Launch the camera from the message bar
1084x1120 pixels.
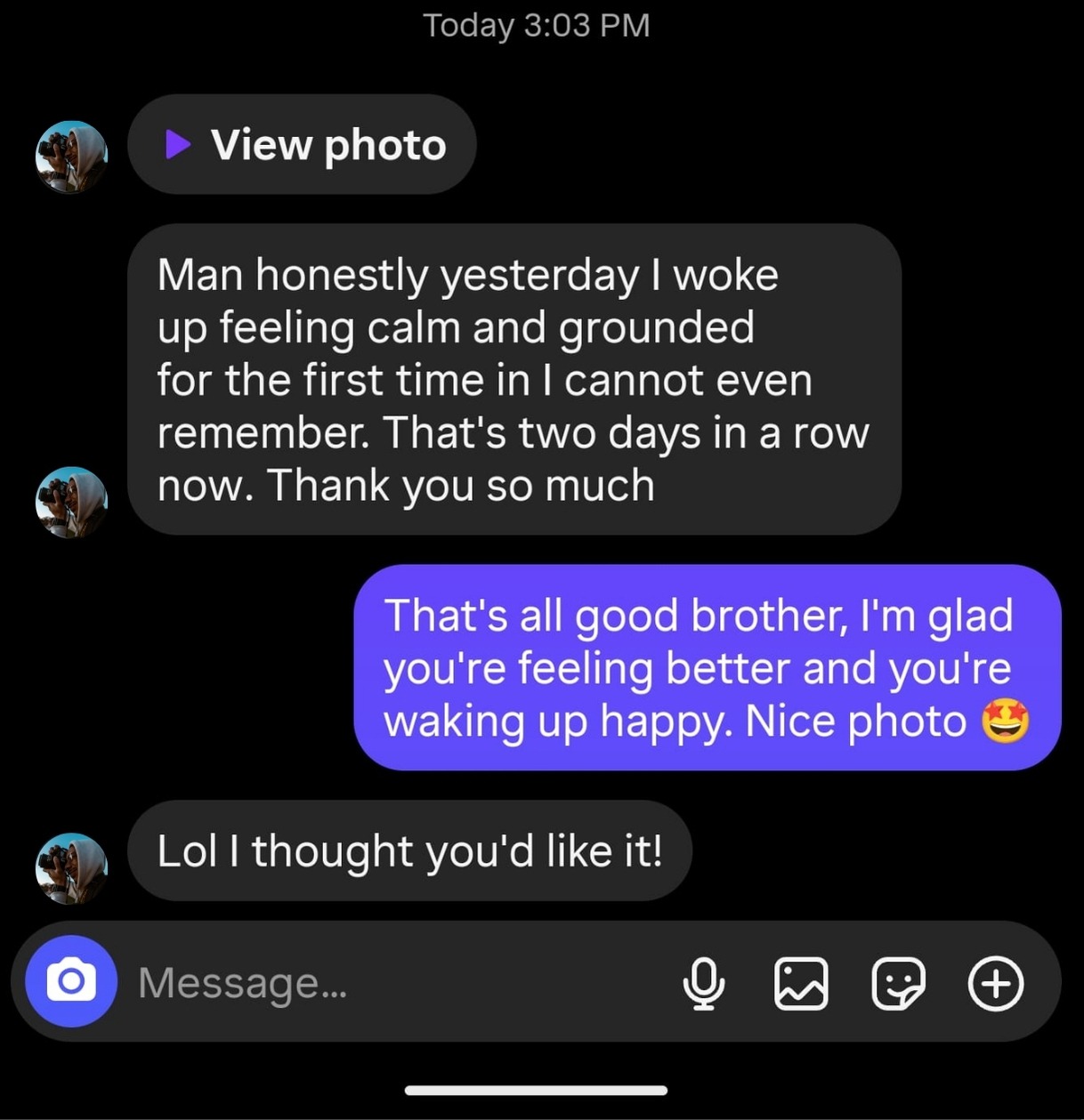click(x=71, y=981)
